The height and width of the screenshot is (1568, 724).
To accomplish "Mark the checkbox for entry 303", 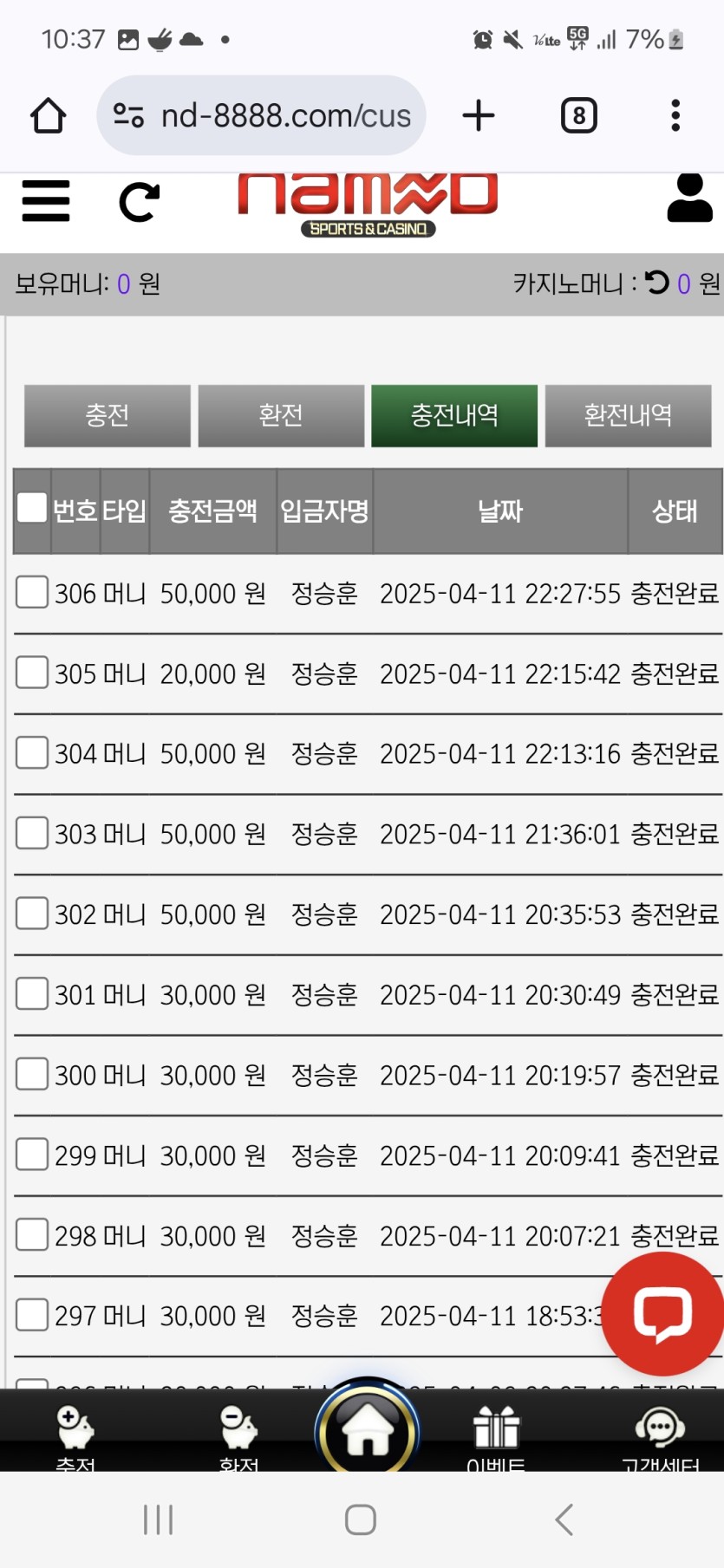I will click(32, 833).
